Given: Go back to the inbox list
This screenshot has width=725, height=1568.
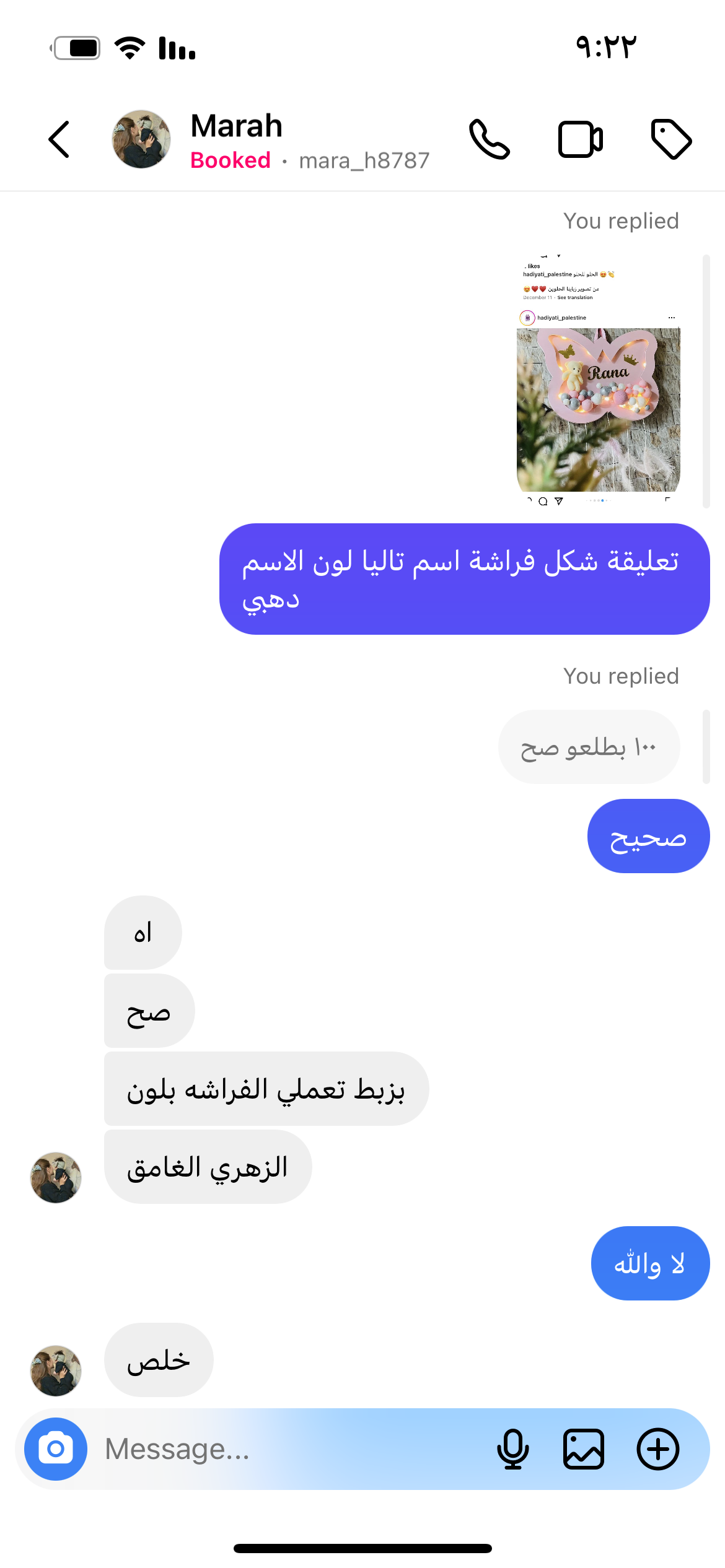Looking at the screenshot, I should (59, 139).
